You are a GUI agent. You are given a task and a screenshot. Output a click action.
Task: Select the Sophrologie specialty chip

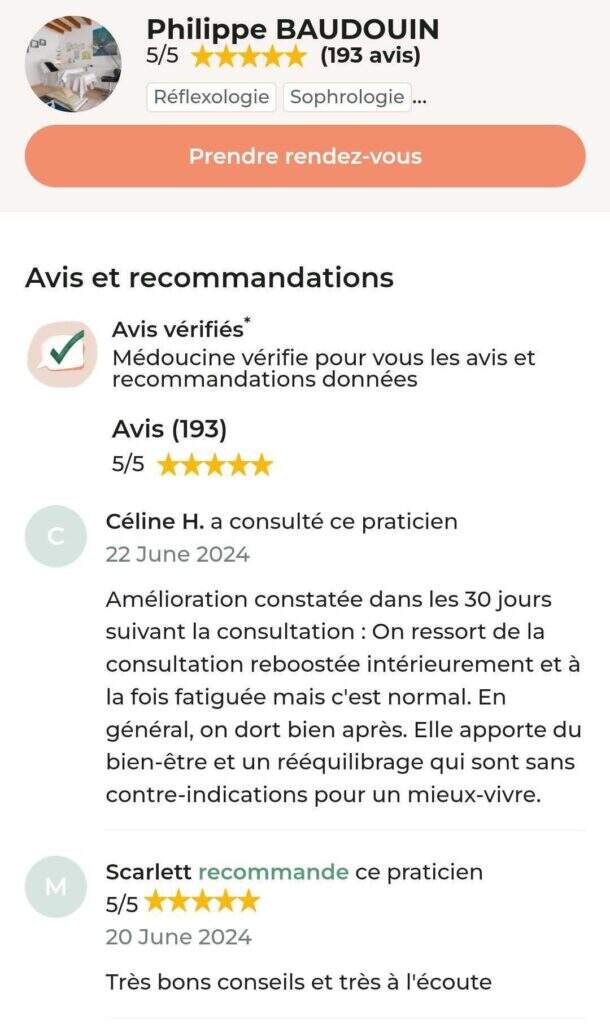(x=347, y=97)
